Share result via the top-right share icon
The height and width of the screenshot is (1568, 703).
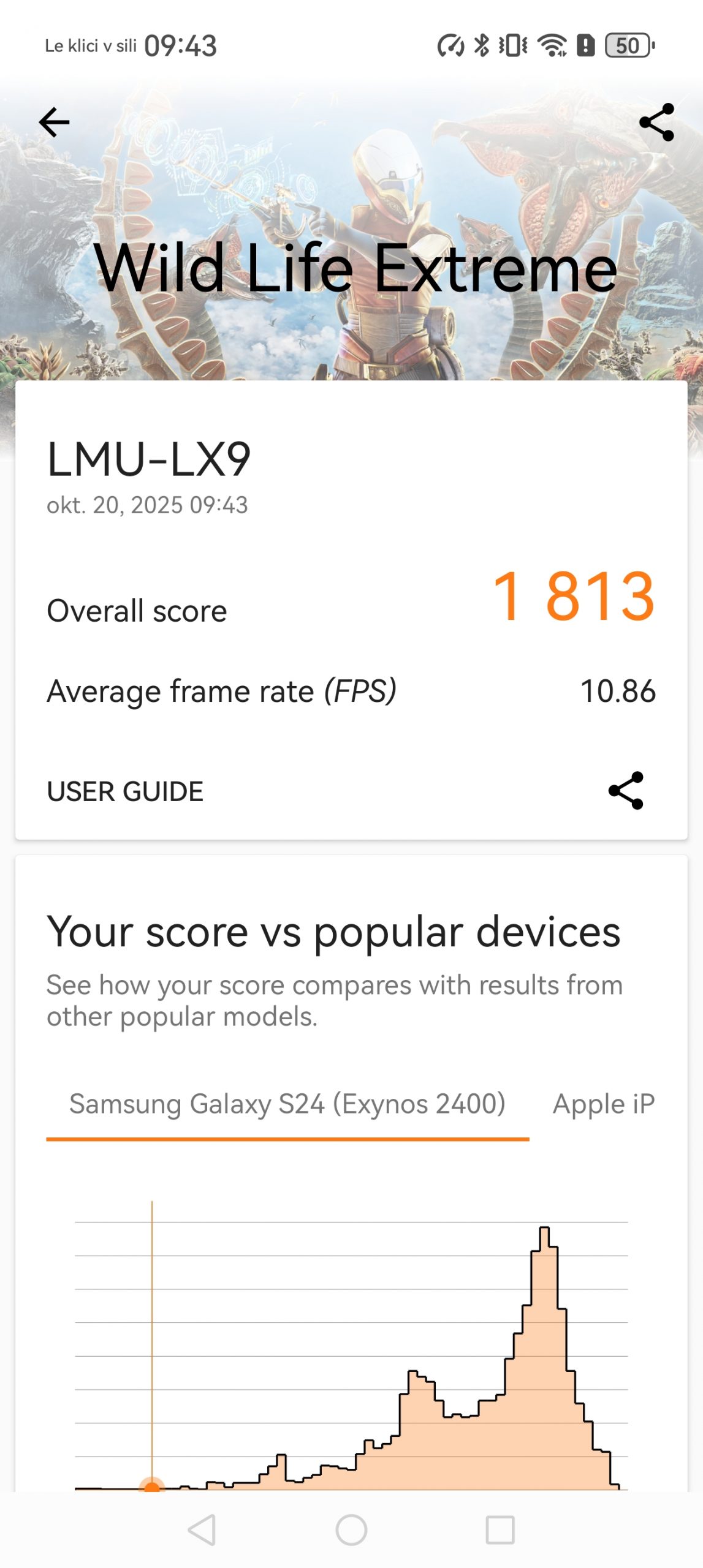click(656, 123)
